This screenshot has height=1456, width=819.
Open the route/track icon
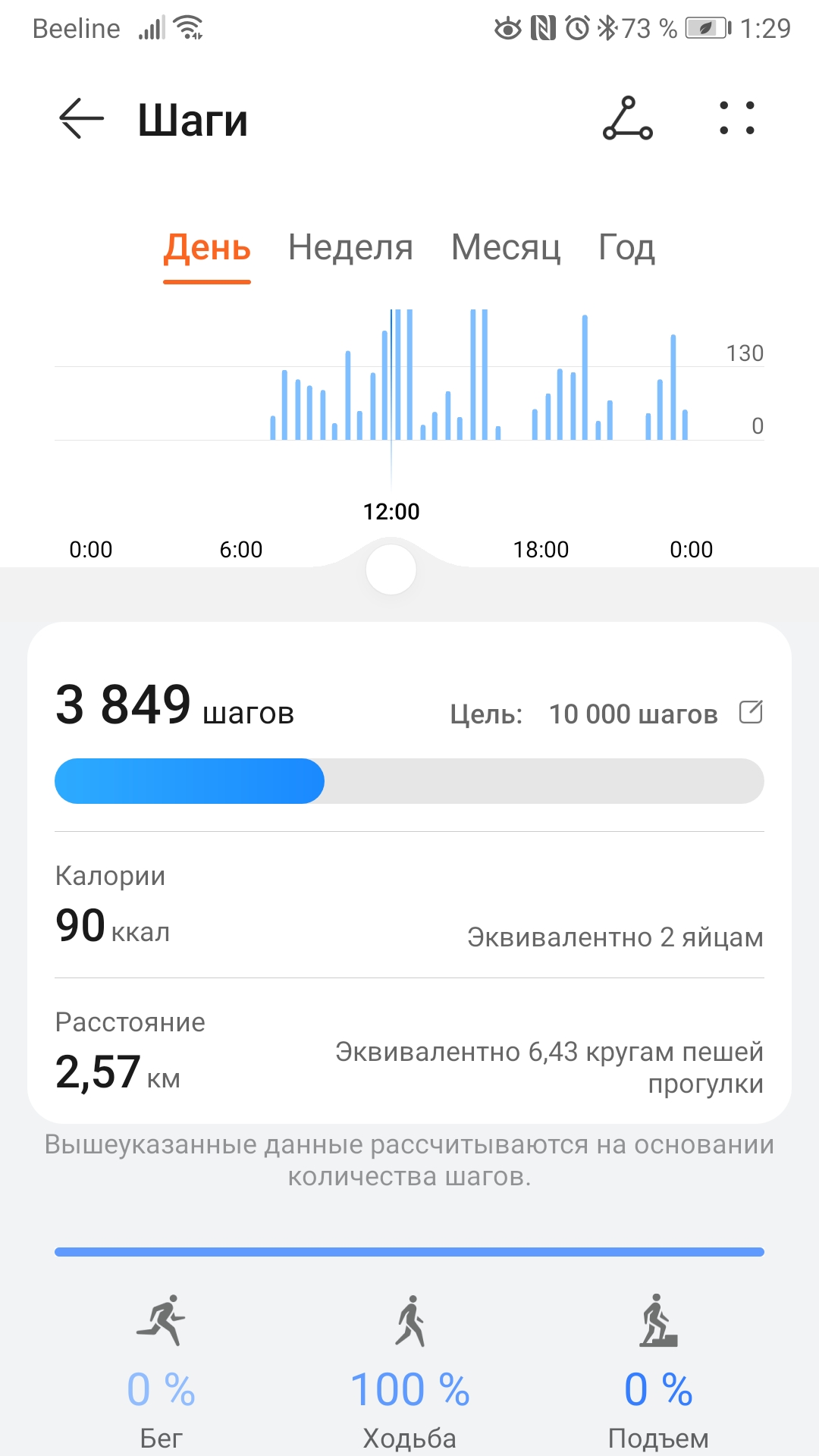tap(627, 118)
